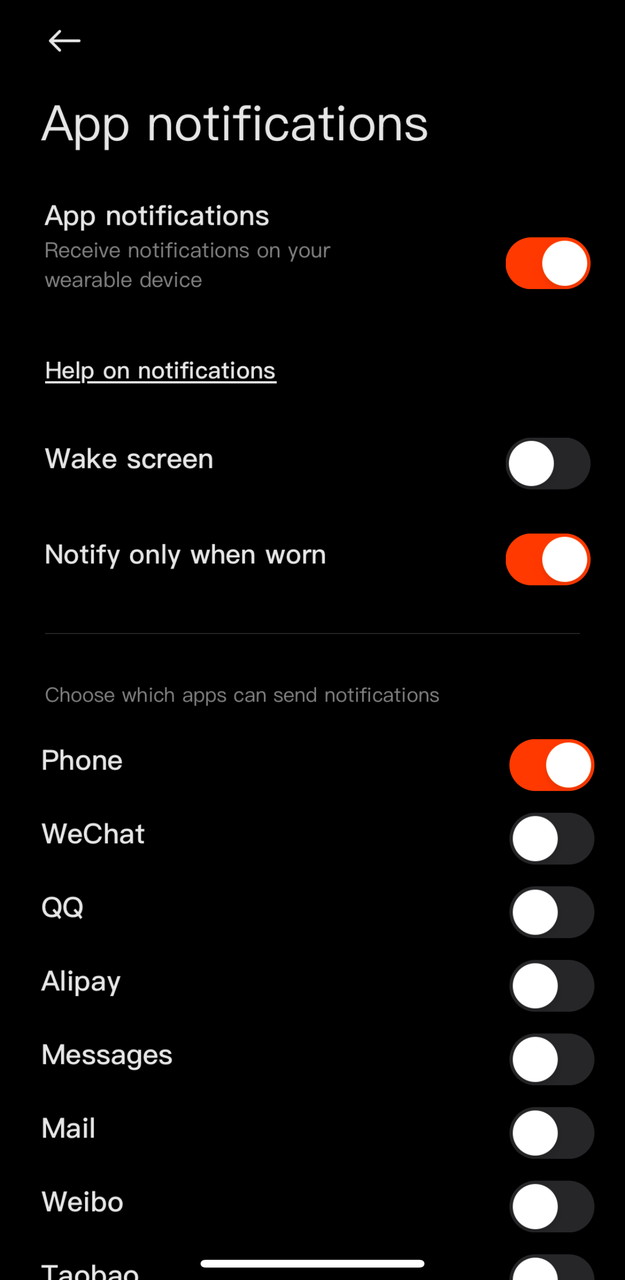Turn on Weibo notifications
This screenshot has width=625, height=1280.
(551, 1207)
